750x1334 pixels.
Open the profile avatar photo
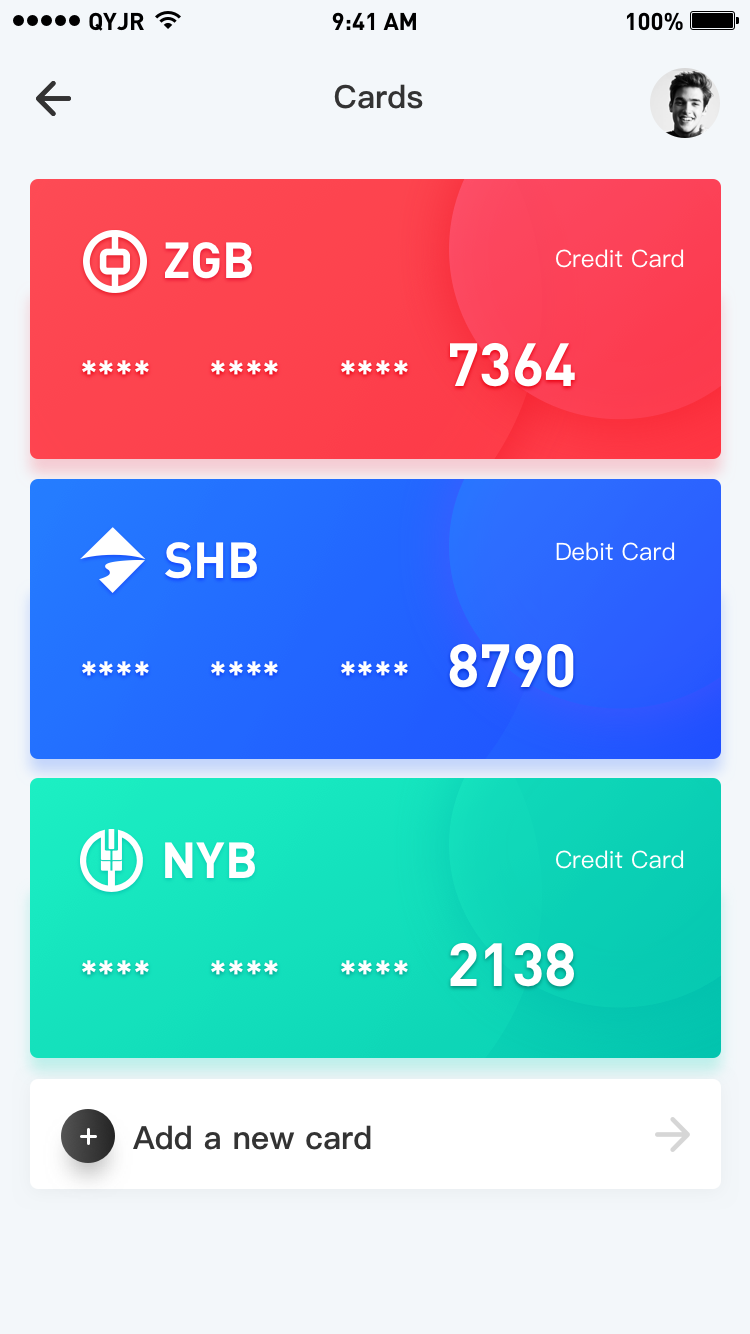click(685, 103)
